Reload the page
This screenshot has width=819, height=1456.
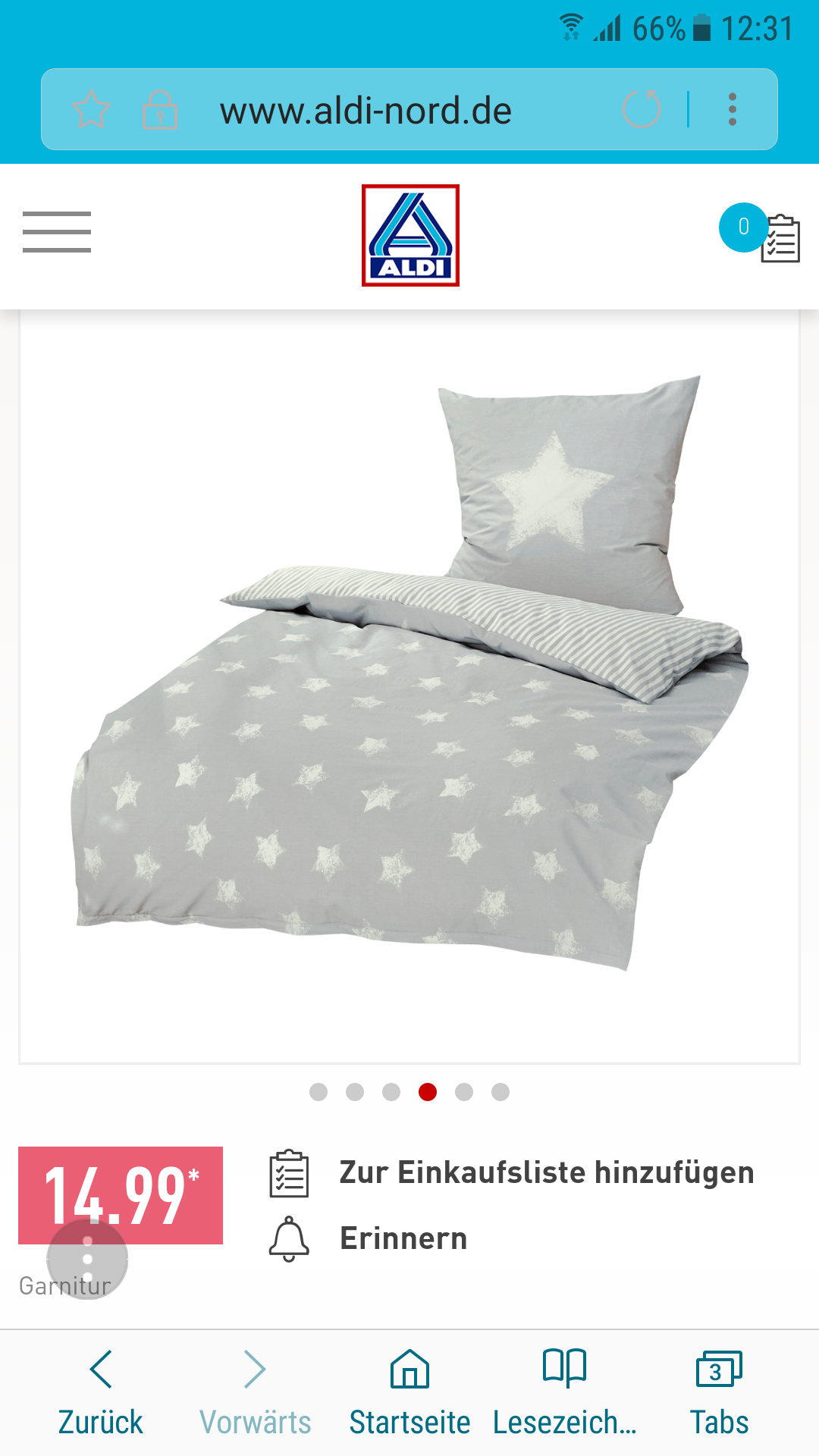point(642,109)
